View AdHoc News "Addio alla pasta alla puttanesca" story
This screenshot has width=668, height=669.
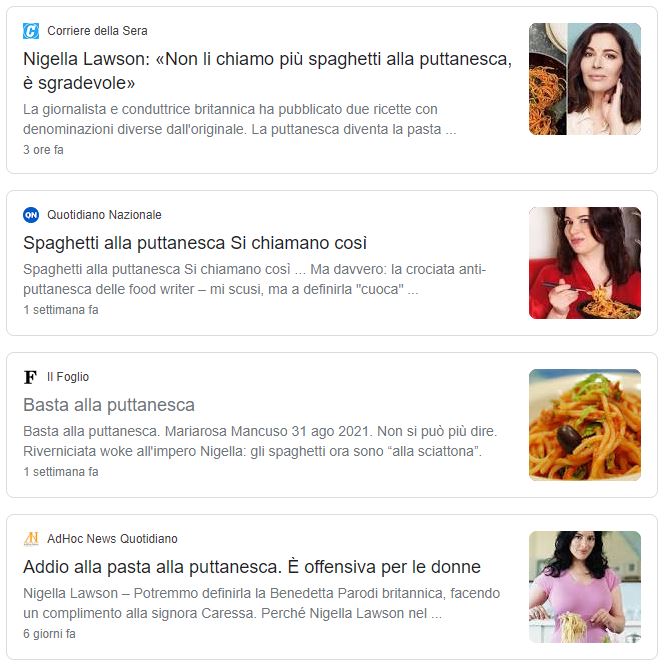(x=252, y=567)
